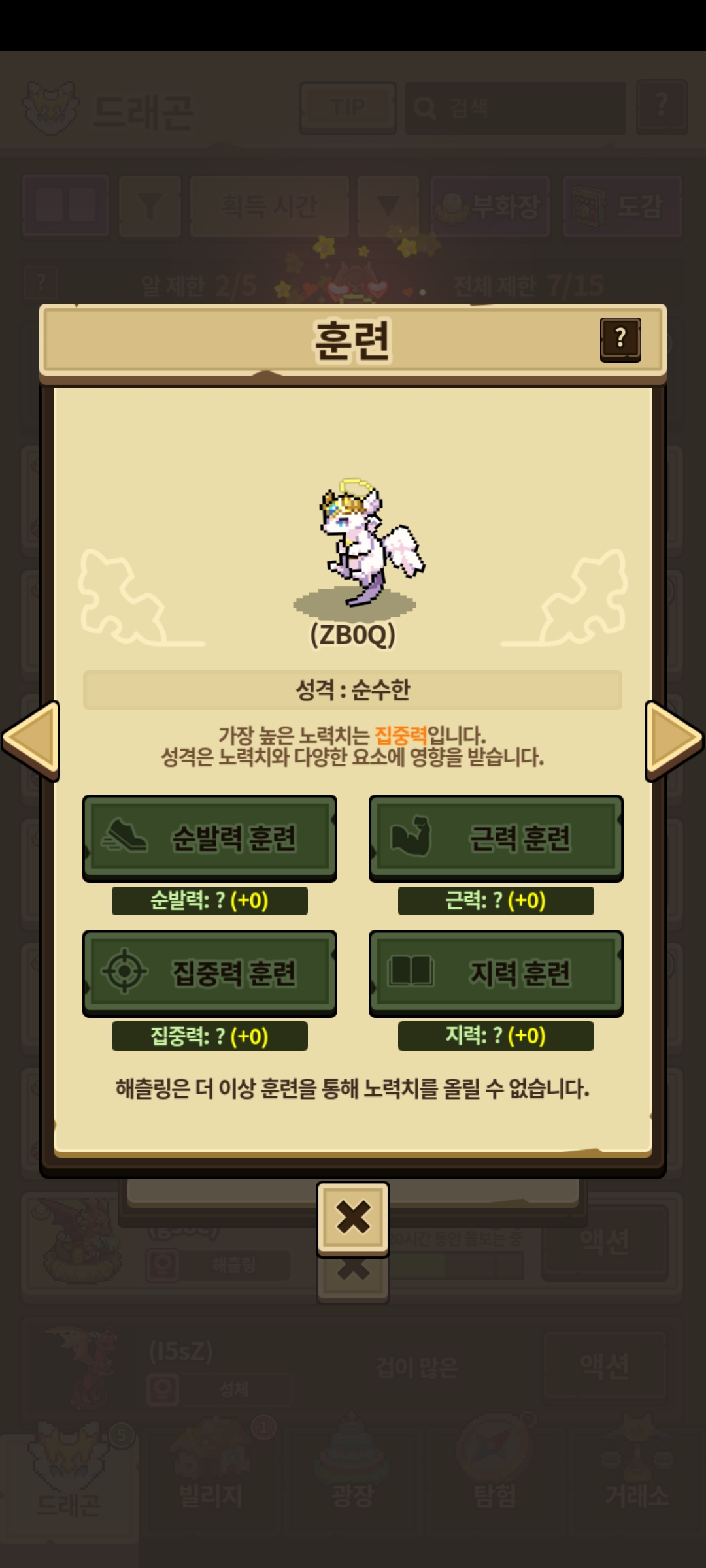Go to the previous dragon with left arrow

(x=31, y=740)
